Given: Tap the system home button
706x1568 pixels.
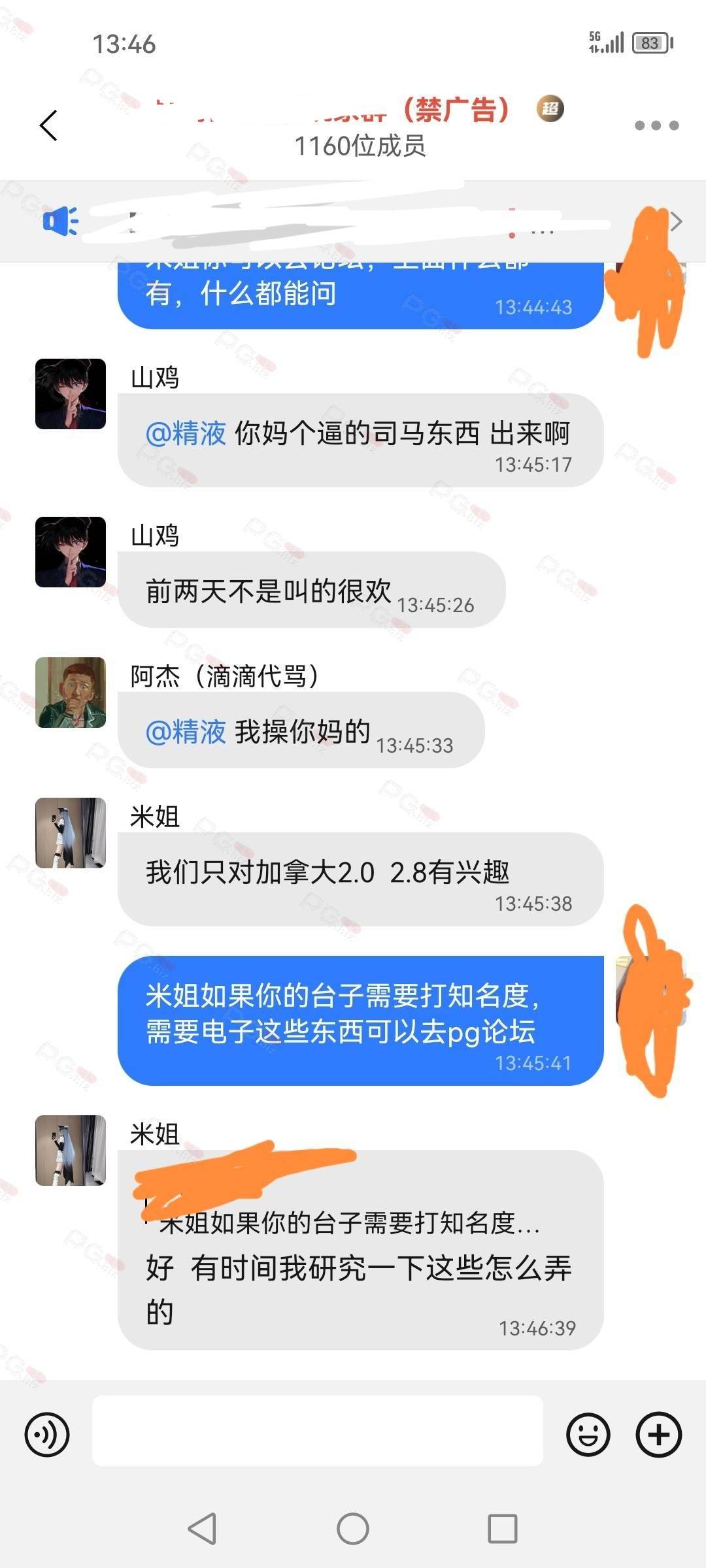Looking at the screenshot, I should point(353,1529).
